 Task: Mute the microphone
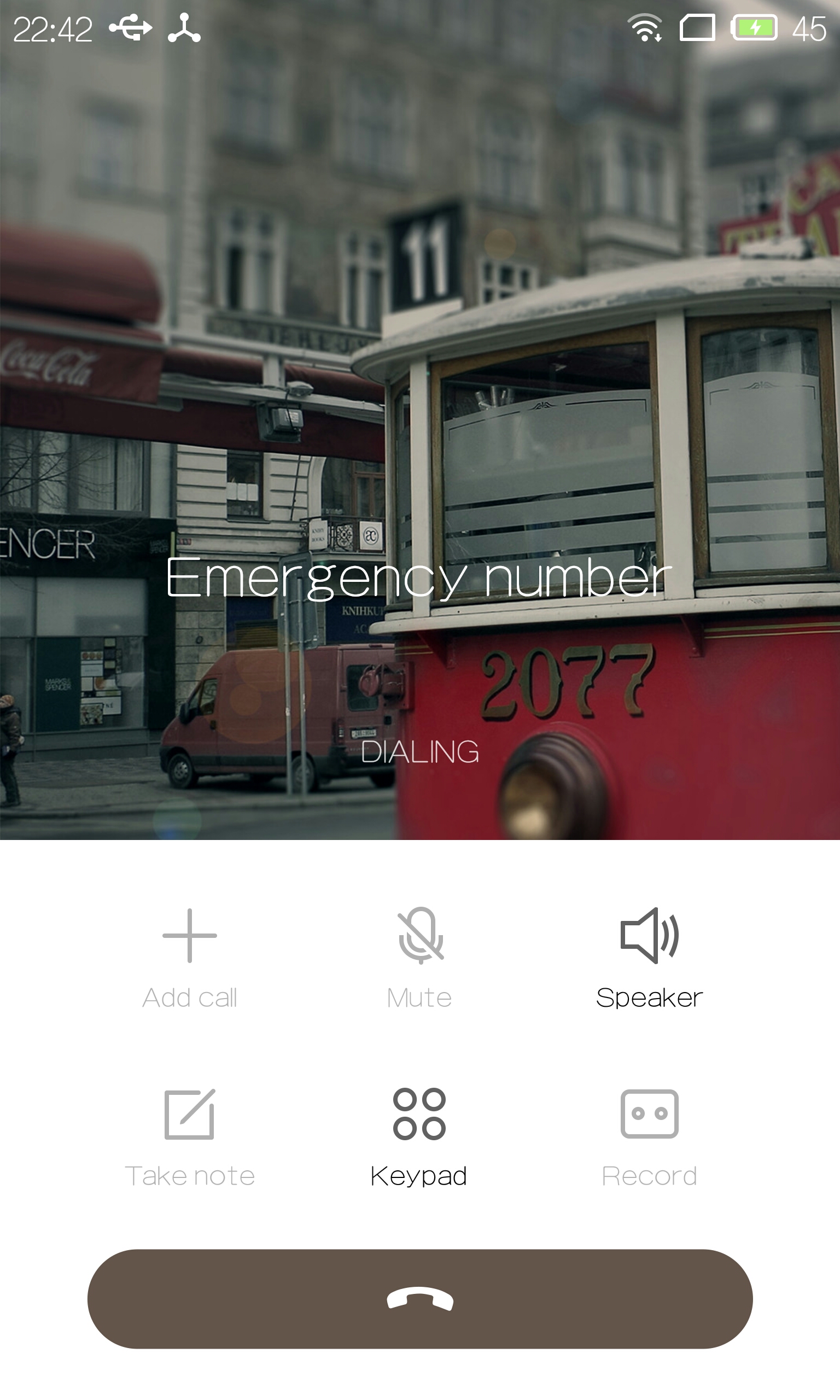pyautogui.click(x=419, y=959)
